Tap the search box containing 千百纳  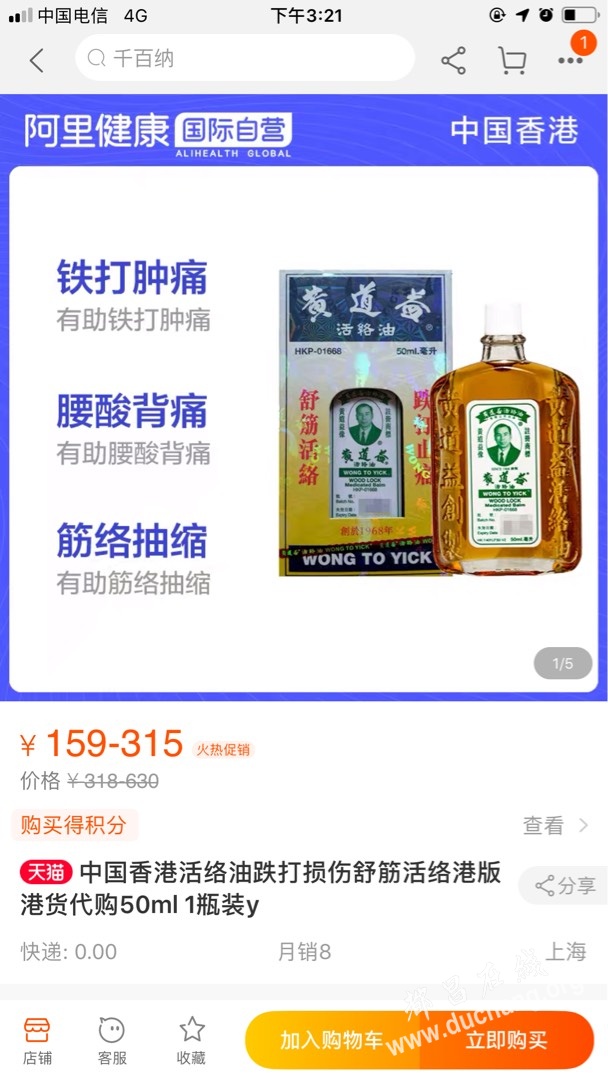(x=244, y=59)
